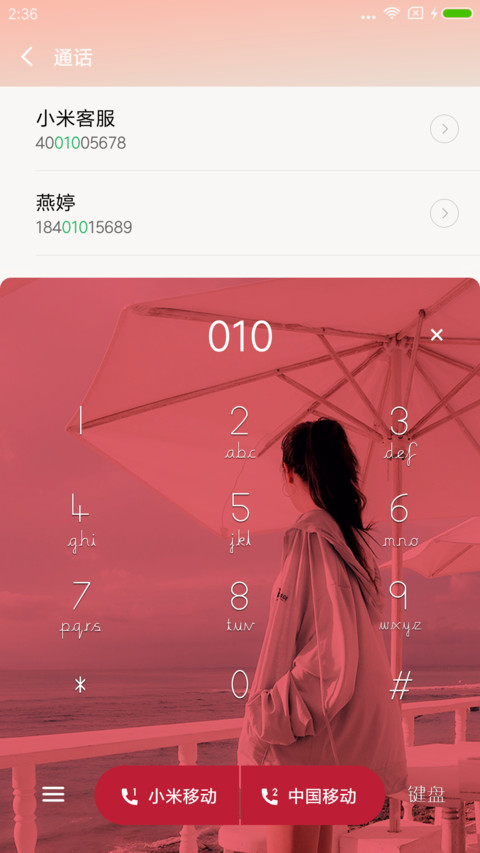
Task: Tap the star key
Action: [x=80, y=685]
